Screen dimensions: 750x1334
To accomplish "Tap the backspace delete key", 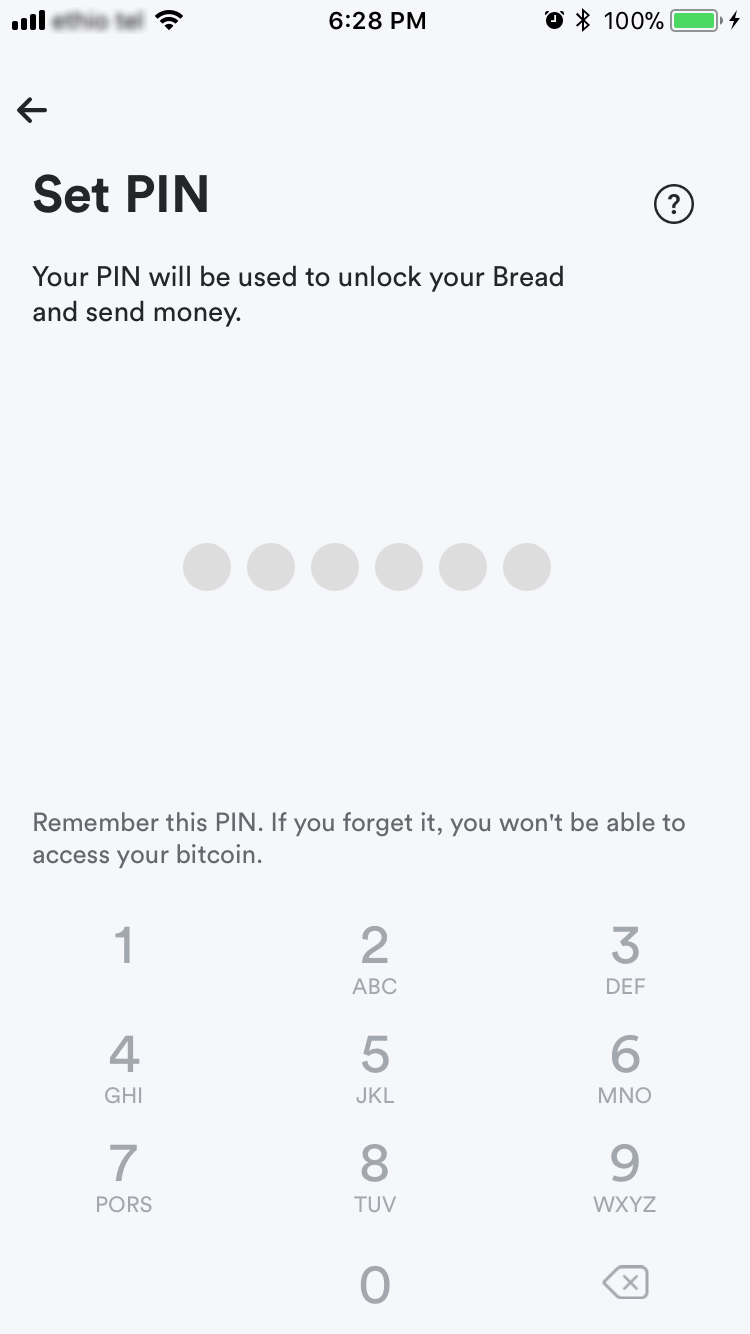I will coord(624,1282).
